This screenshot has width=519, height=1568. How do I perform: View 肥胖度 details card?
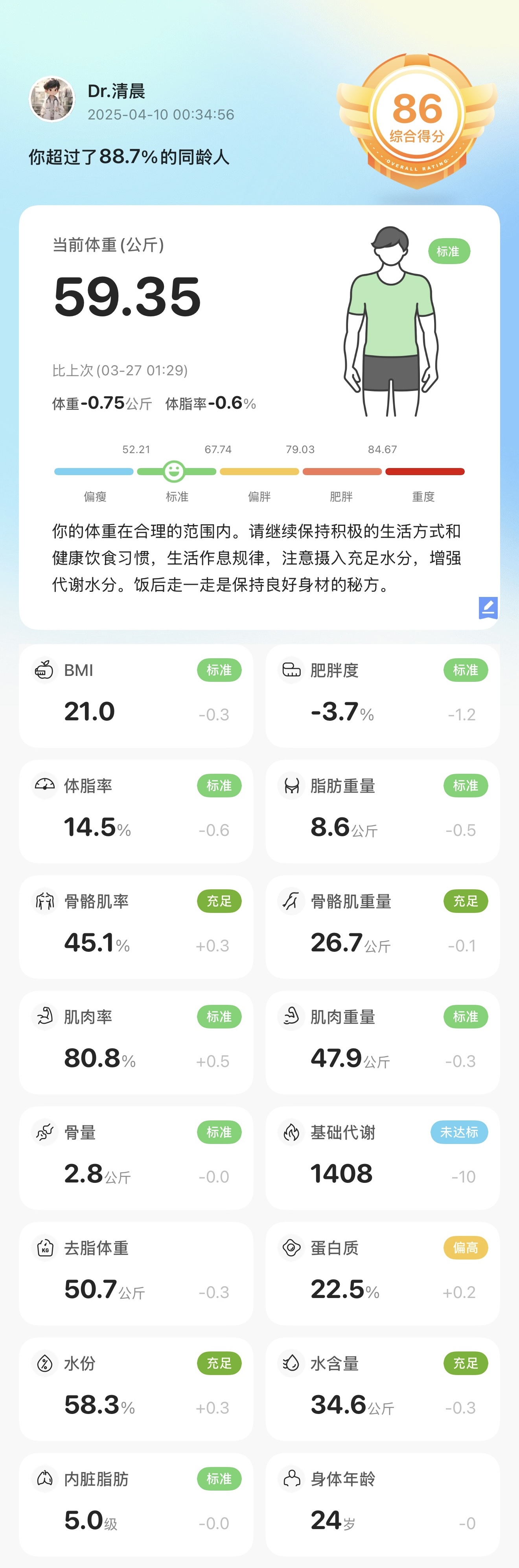point(383,696)
